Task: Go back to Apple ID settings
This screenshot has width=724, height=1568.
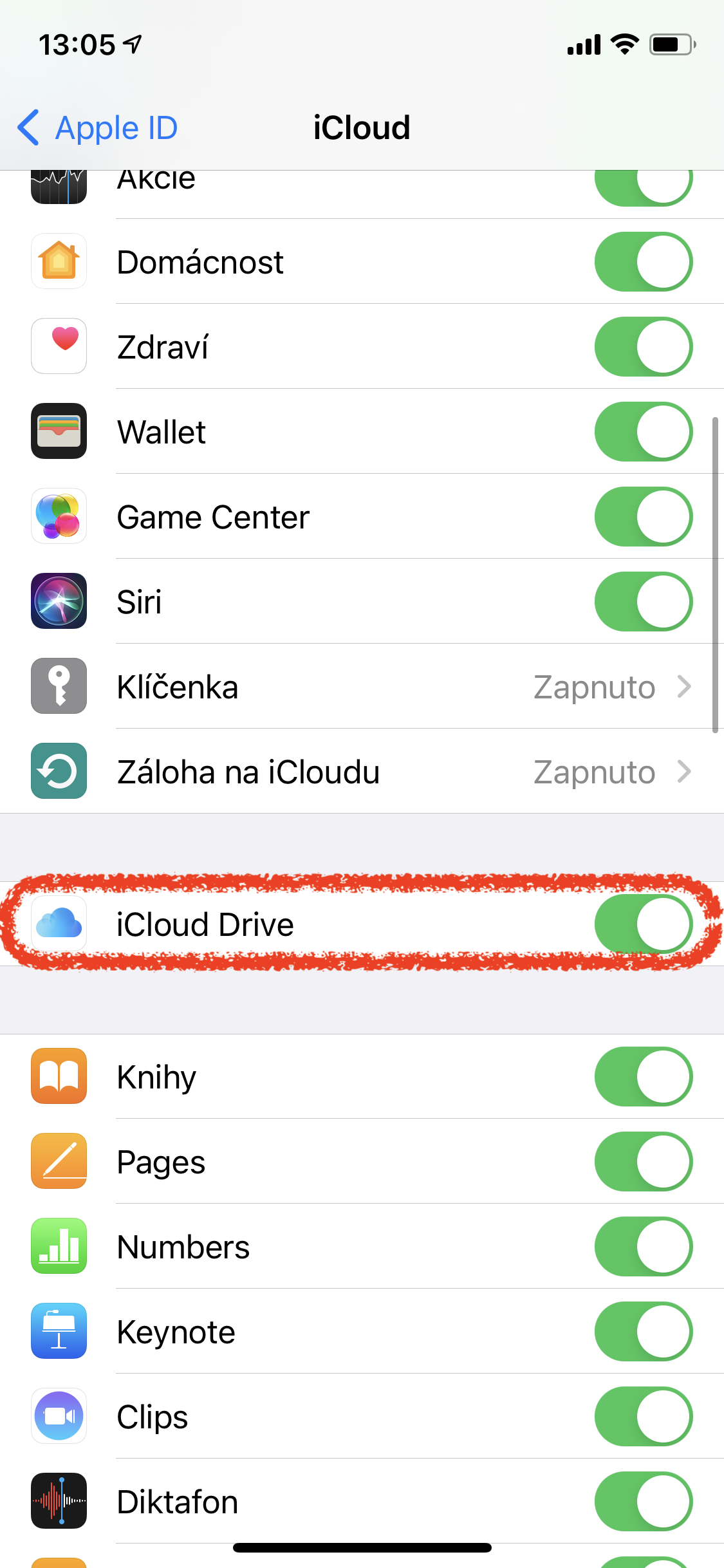Action: pyautogui.click(x=98, y=127)
